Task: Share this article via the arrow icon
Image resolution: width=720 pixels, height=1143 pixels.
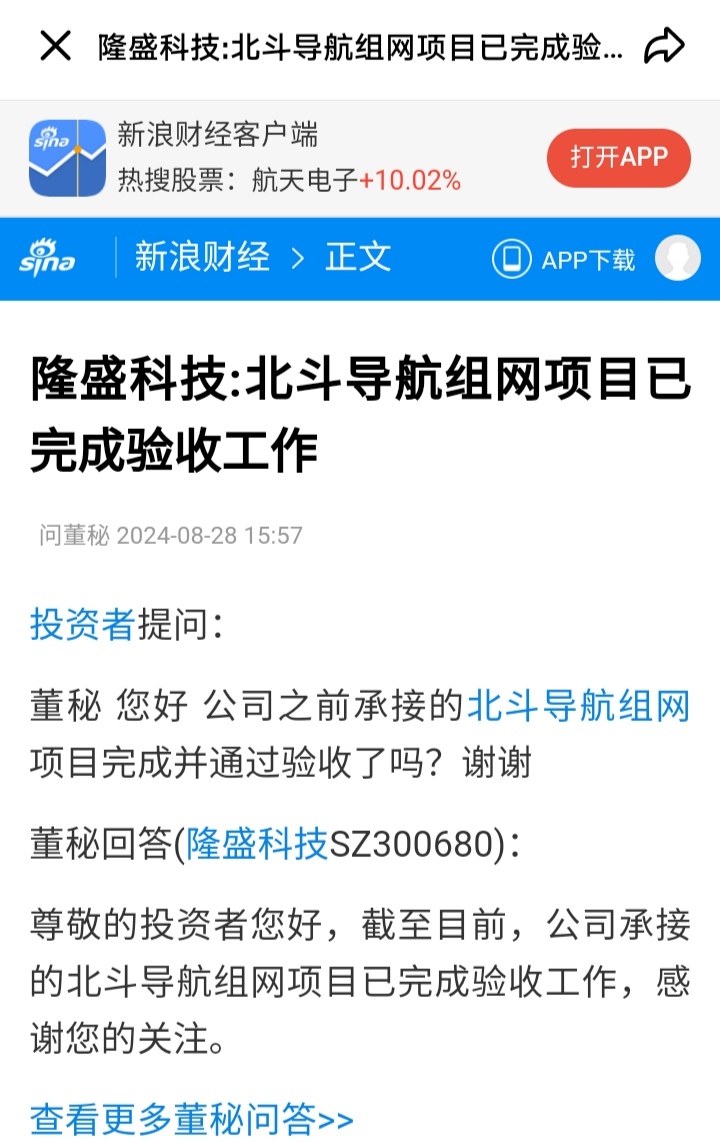Action: tap(663, 46)
